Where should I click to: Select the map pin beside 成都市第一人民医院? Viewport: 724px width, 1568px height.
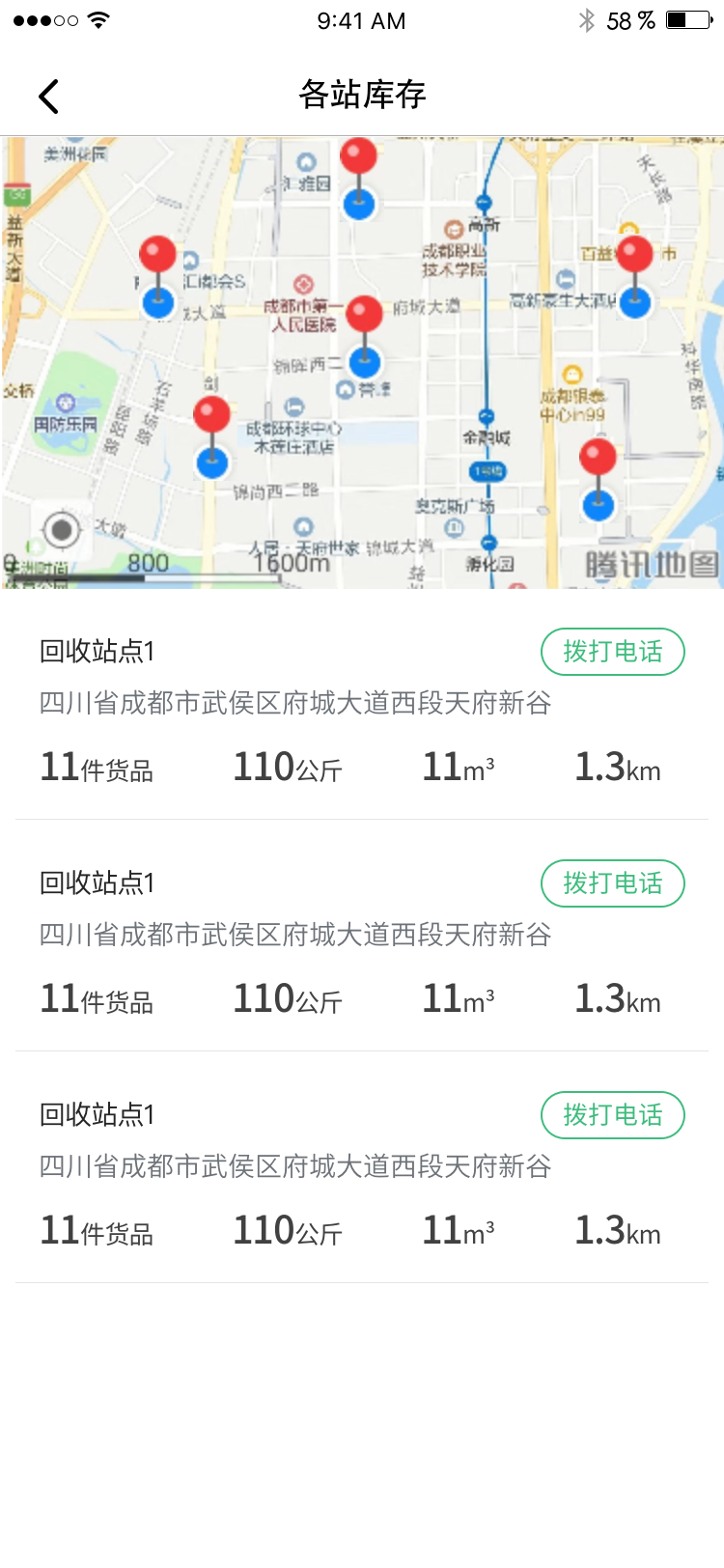364,337
